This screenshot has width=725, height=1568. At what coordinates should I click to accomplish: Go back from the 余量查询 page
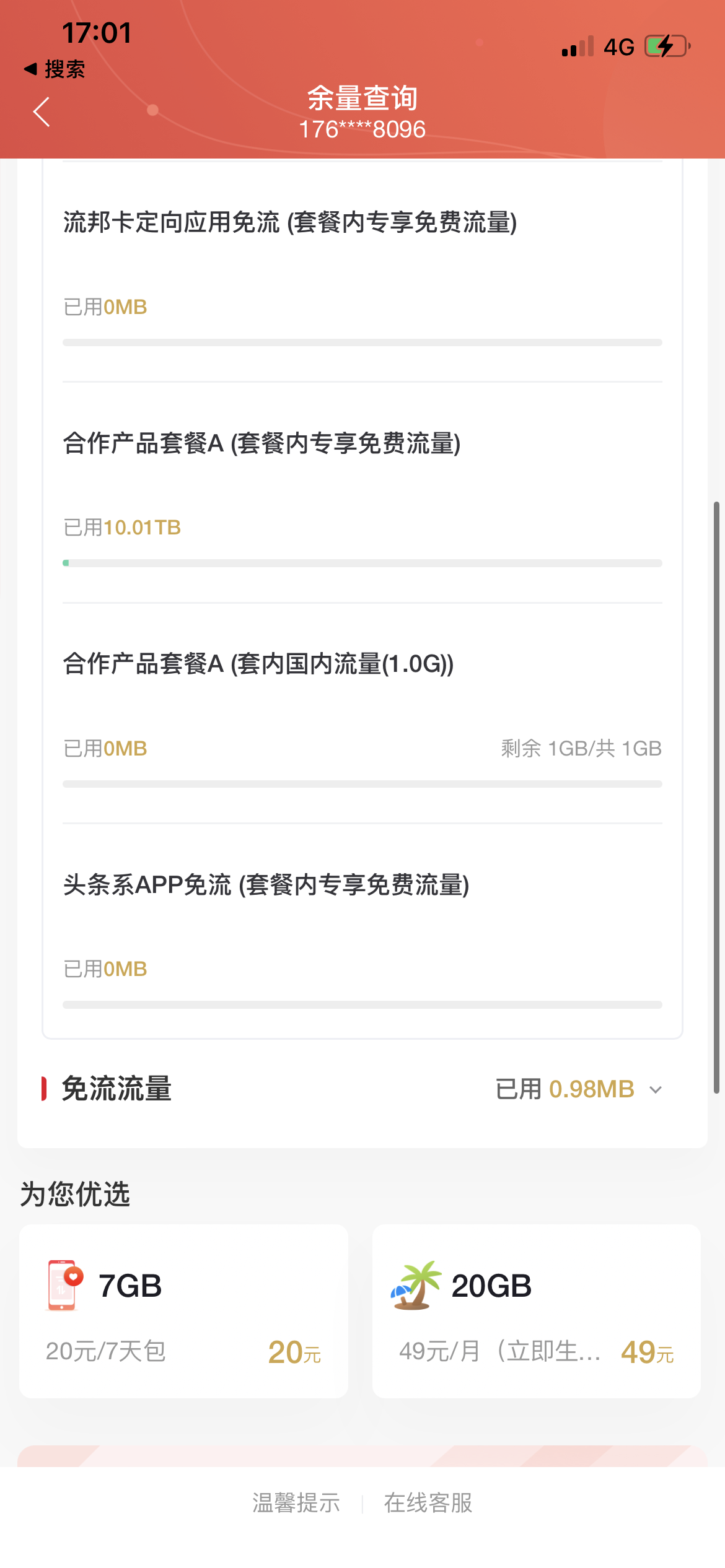click(x=42, y=112)
